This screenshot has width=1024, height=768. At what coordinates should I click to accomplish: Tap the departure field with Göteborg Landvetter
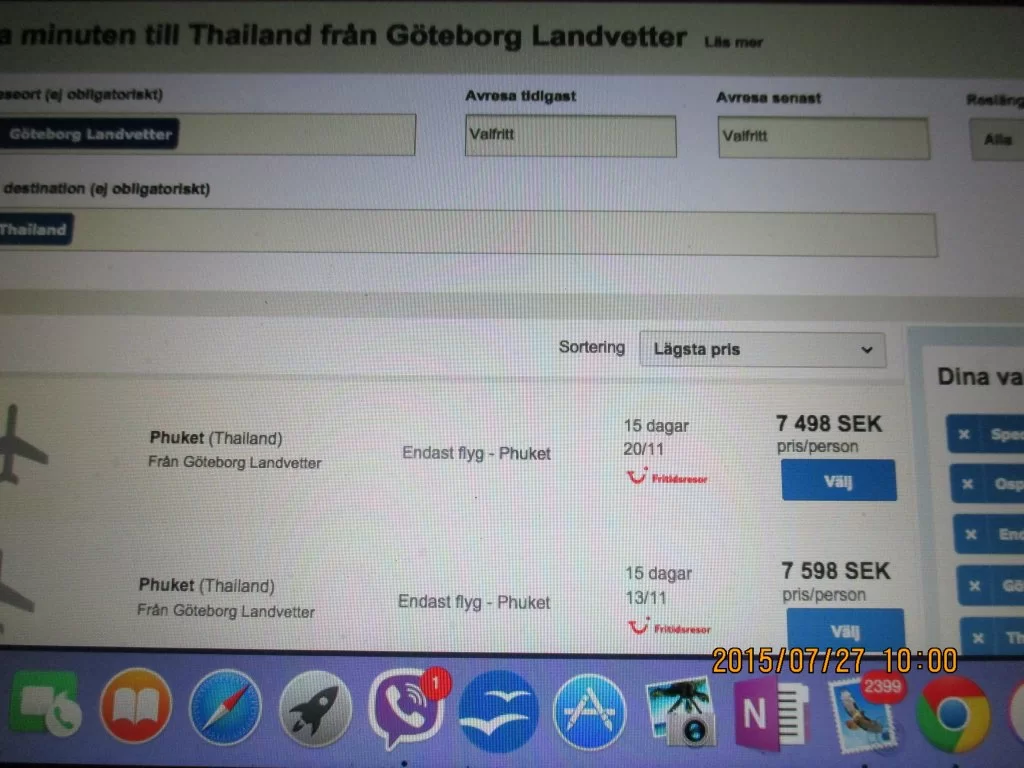[290, 134]
